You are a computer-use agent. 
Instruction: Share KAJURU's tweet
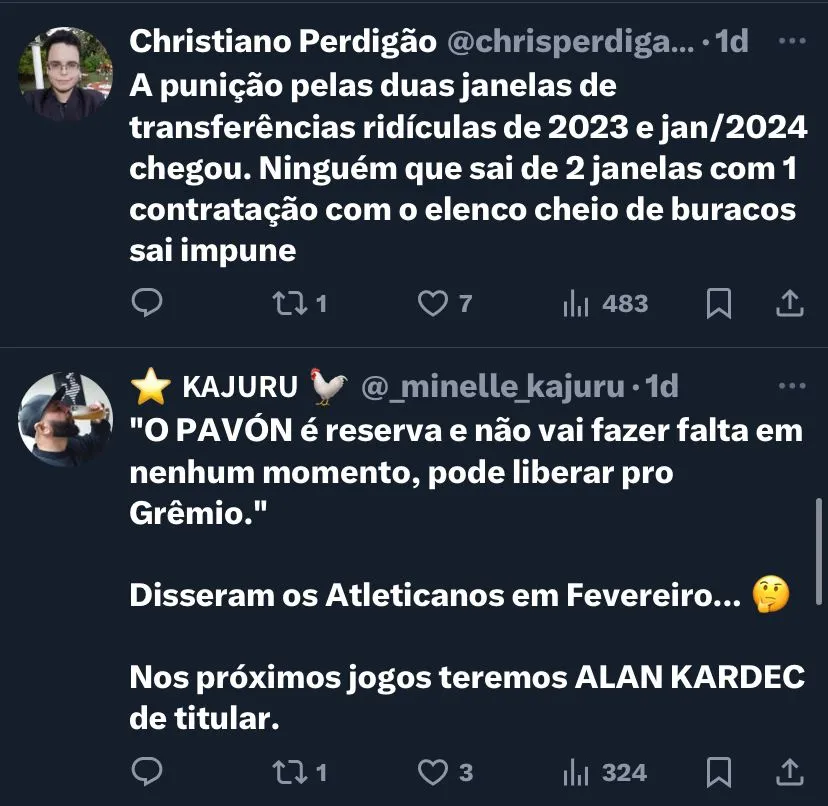(788, 772)
